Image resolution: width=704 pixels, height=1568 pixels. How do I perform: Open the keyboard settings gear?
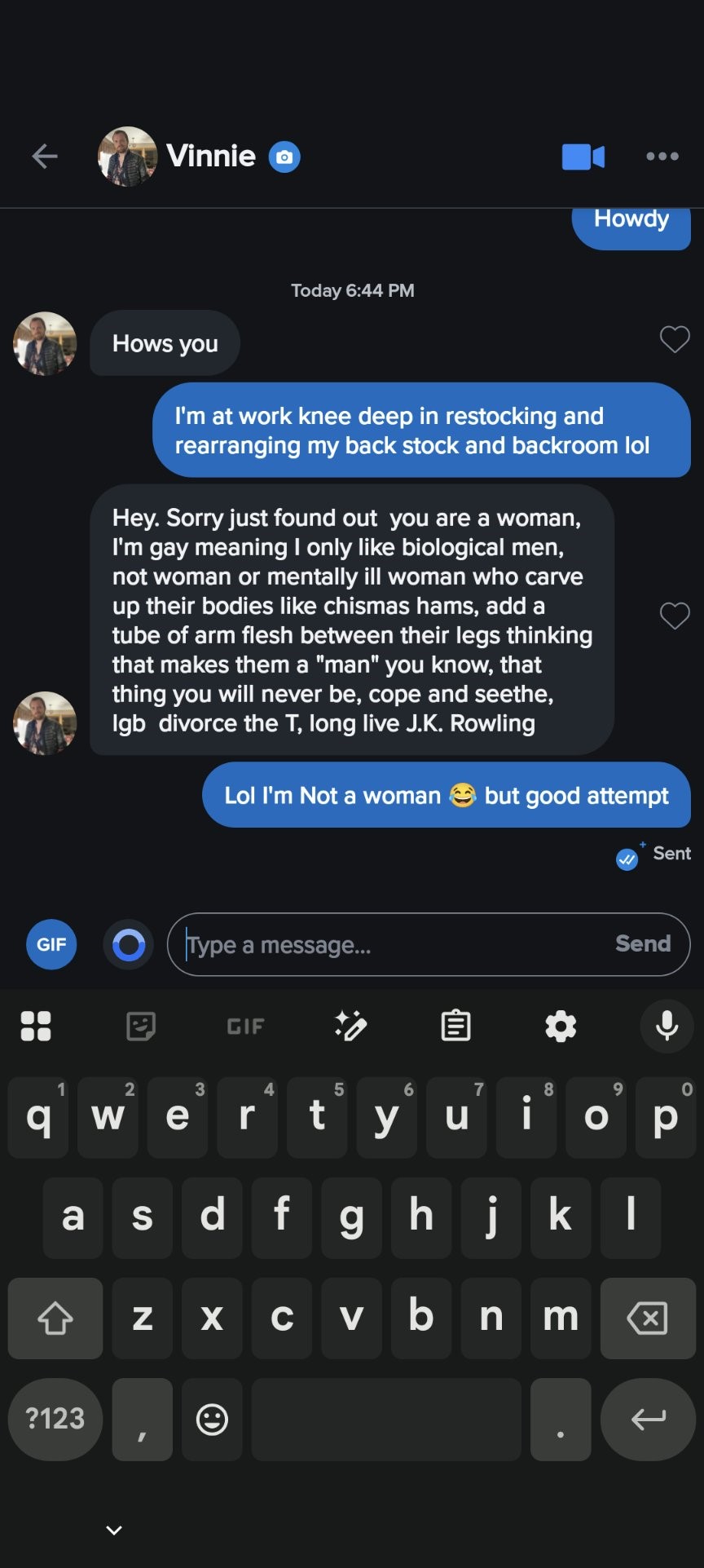pos(561,1026)
